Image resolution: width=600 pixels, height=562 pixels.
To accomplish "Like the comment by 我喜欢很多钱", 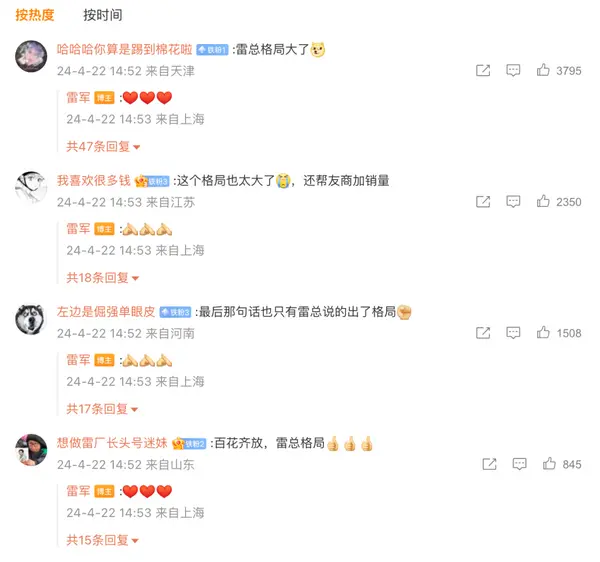I will click(x=544, y=201).
